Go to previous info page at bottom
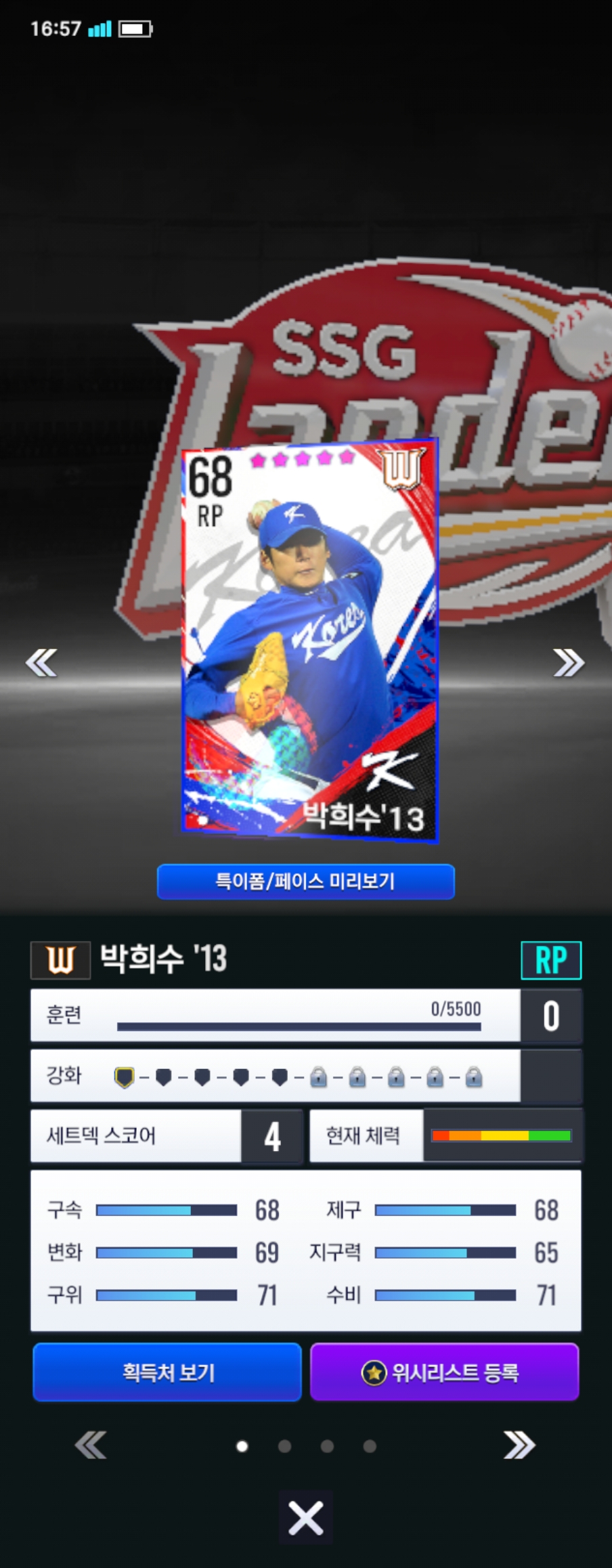The image size is (612, 1568). click(x=91, y=1445)
